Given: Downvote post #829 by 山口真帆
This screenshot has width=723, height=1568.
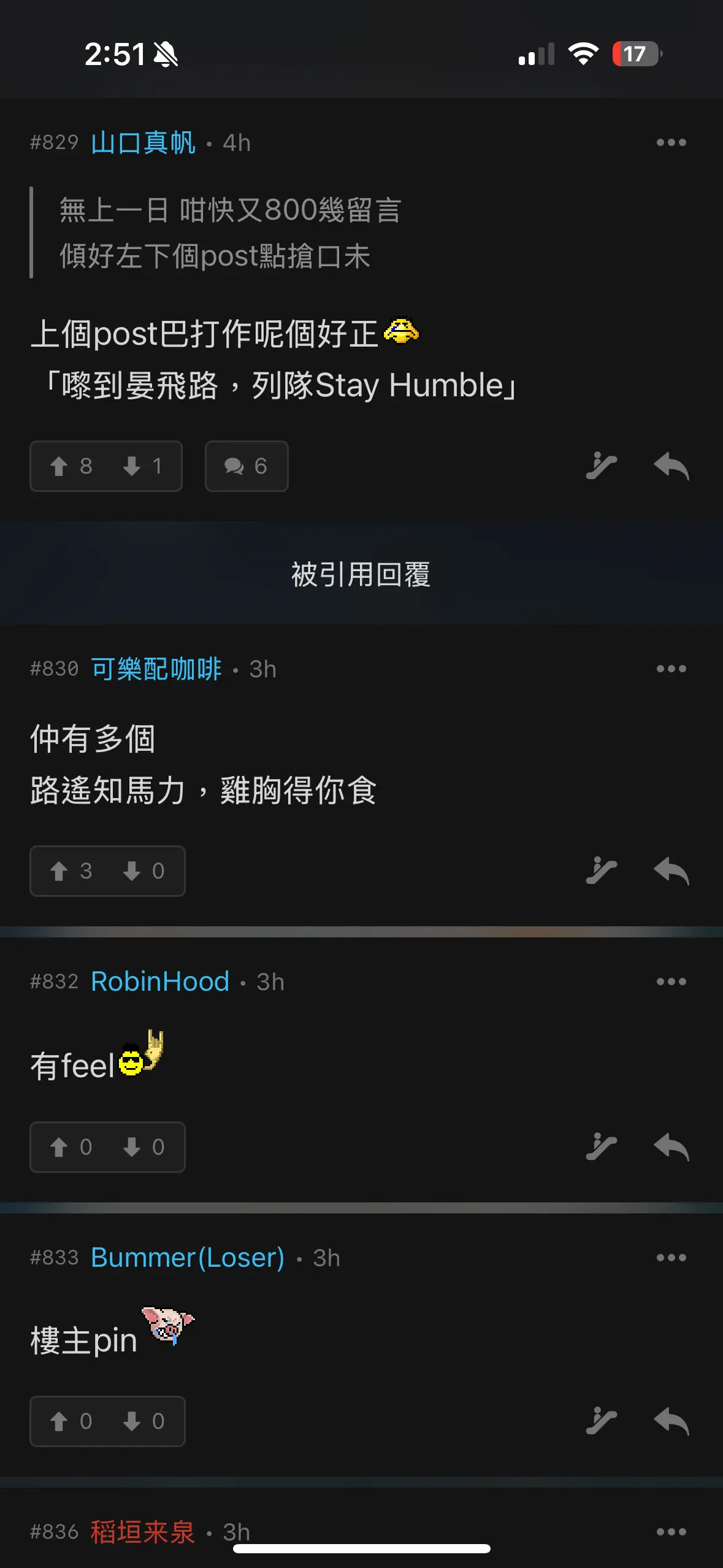Looking at the screenshot, I should pyautogui.click(x=142, y=466).
